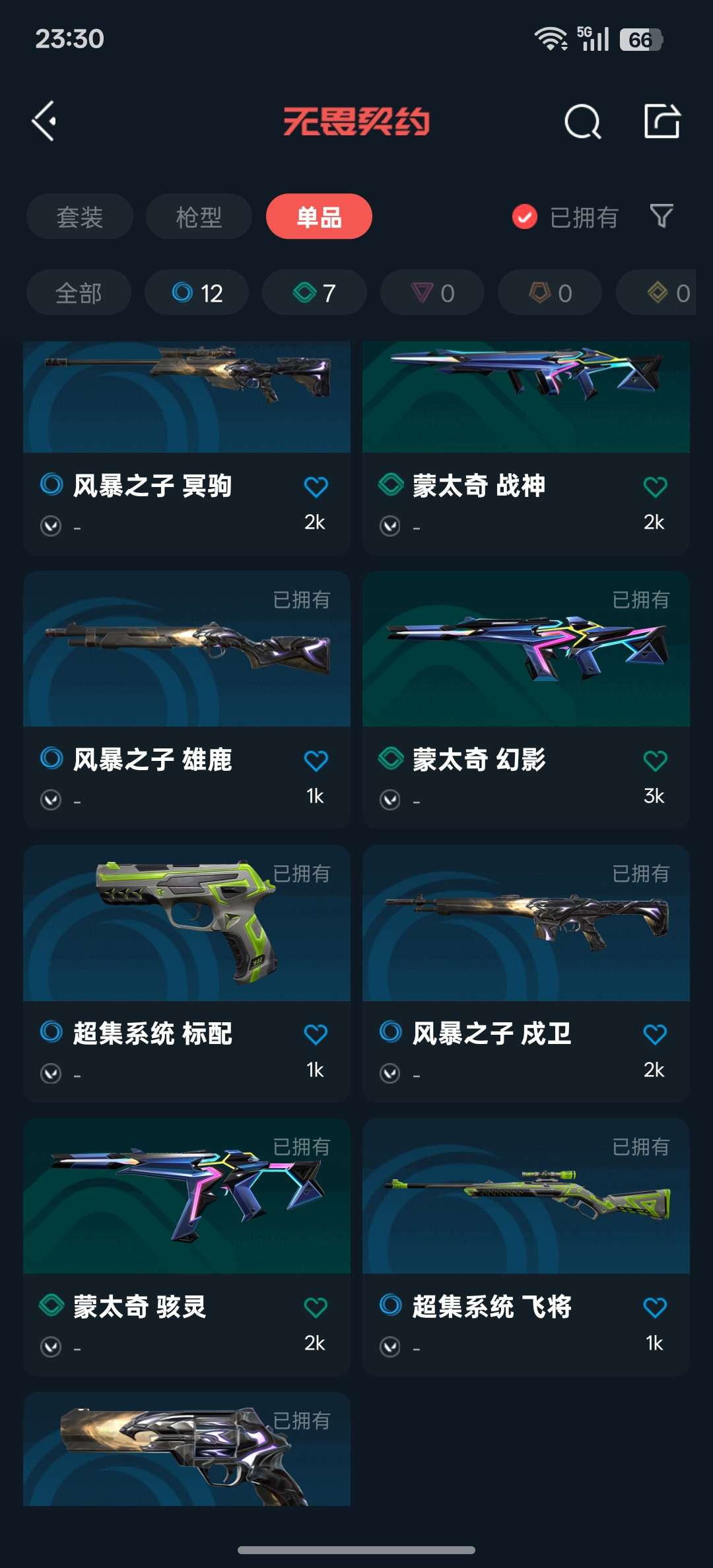This screenshot has width=713, height=1568.
Task: Like the 风暴之子 戍卫 skin
Action: 655,1034
